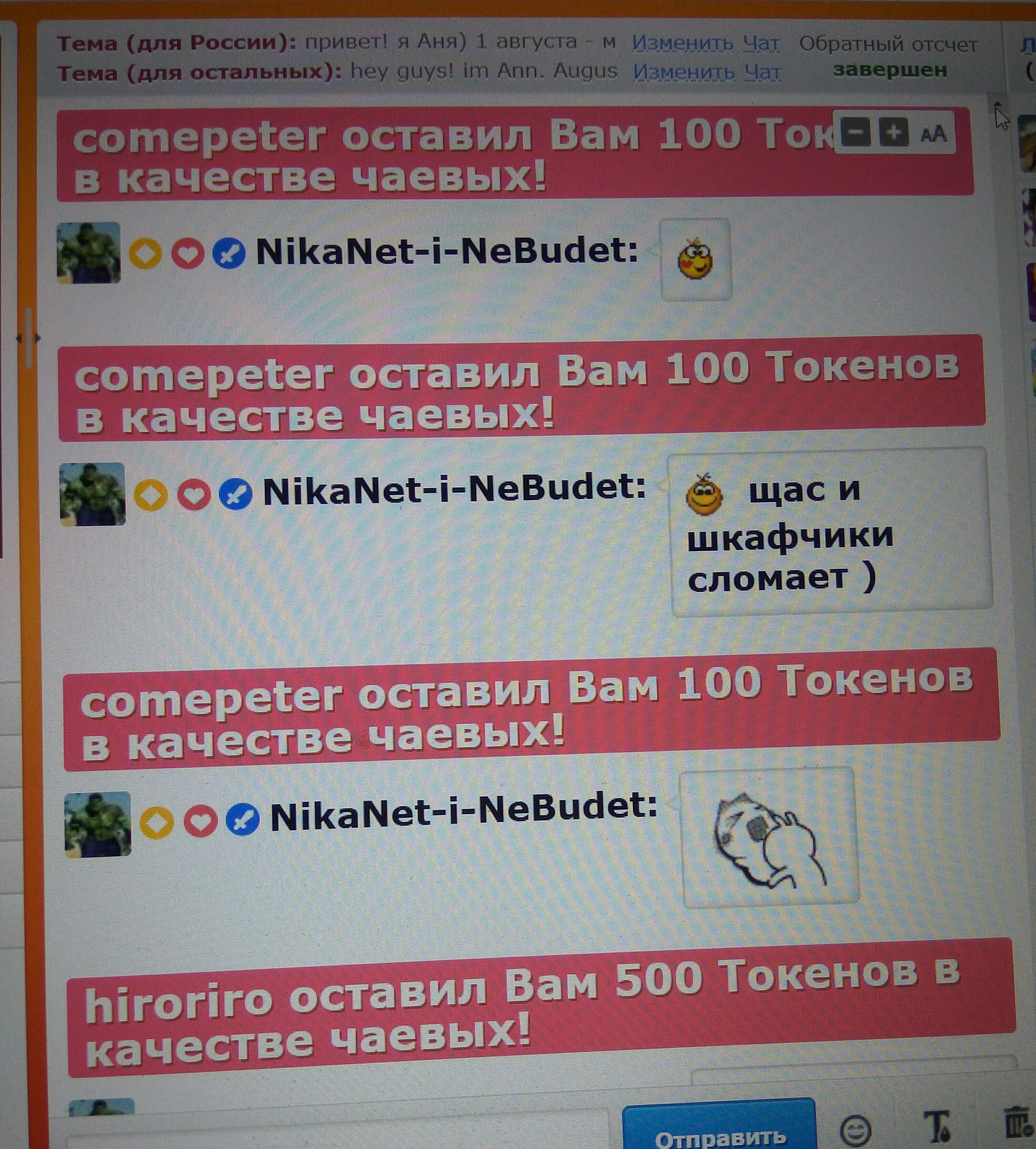This screenshot has height=1149, width=1036.
Task: Decrease chat font size with minus button
Action: [855, 133]
